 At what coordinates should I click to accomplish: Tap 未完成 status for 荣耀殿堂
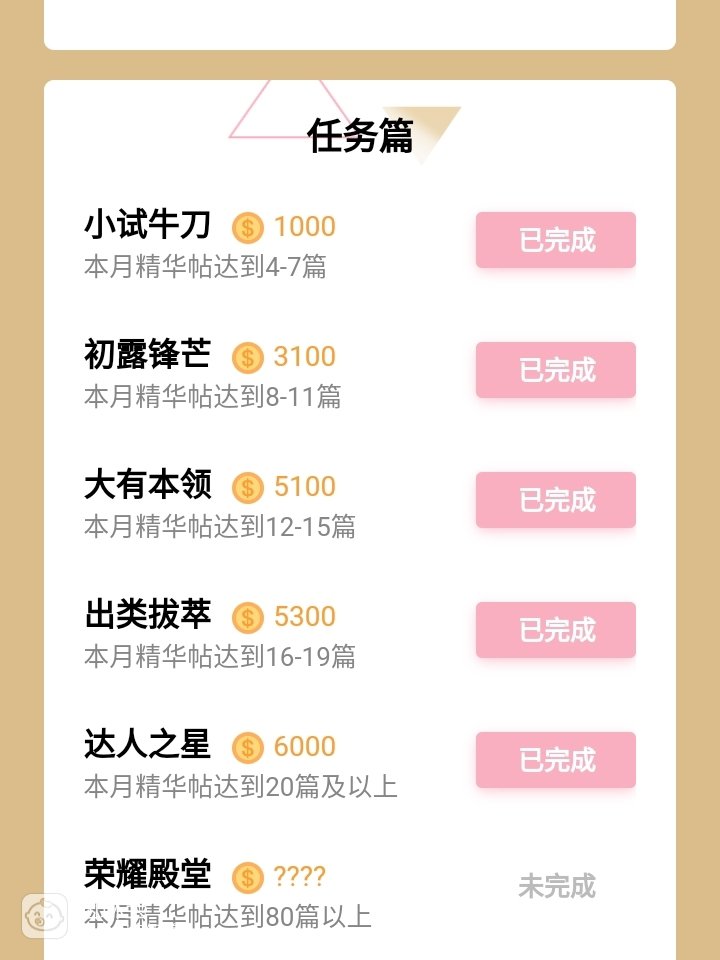[556, 886]
